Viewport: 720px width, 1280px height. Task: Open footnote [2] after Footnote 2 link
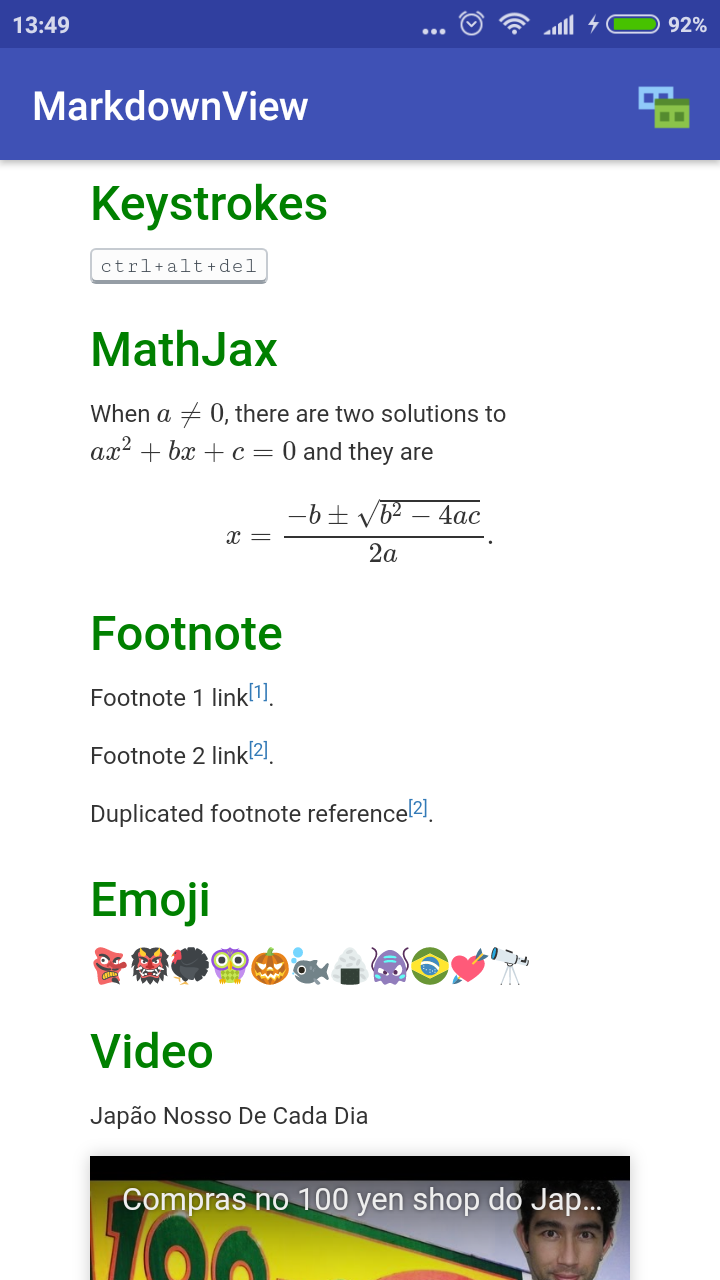(258, 750)
